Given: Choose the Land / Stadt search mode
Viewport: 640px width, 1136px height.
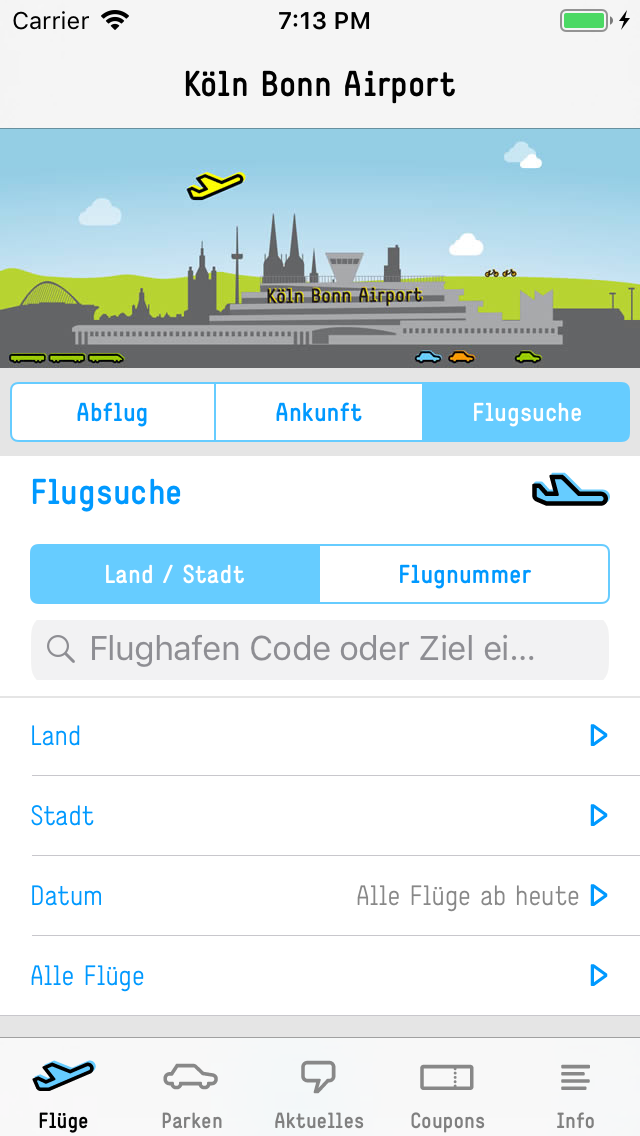Looking at the screenshot, I should pyautogui.click(x=175, y=574).
